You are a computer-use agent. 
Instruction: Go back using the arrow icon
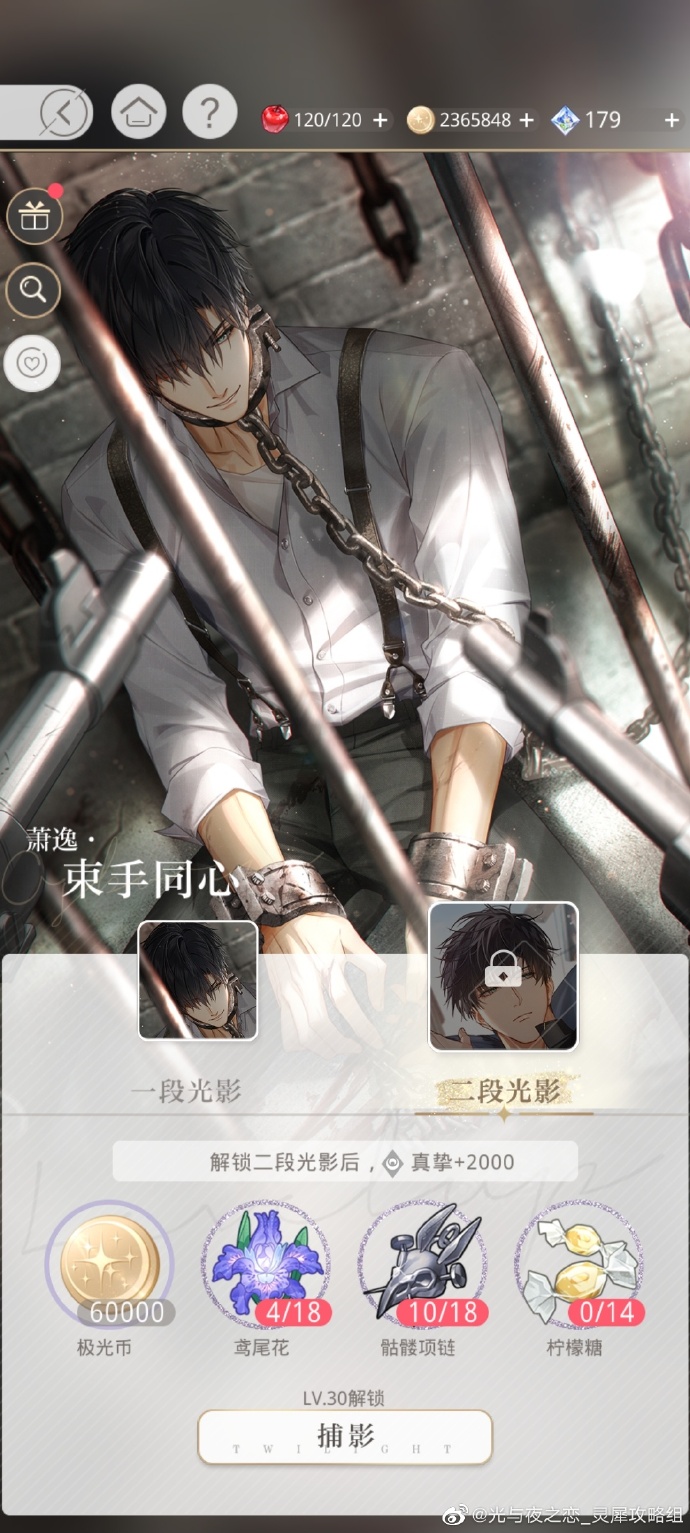(64, 113)
